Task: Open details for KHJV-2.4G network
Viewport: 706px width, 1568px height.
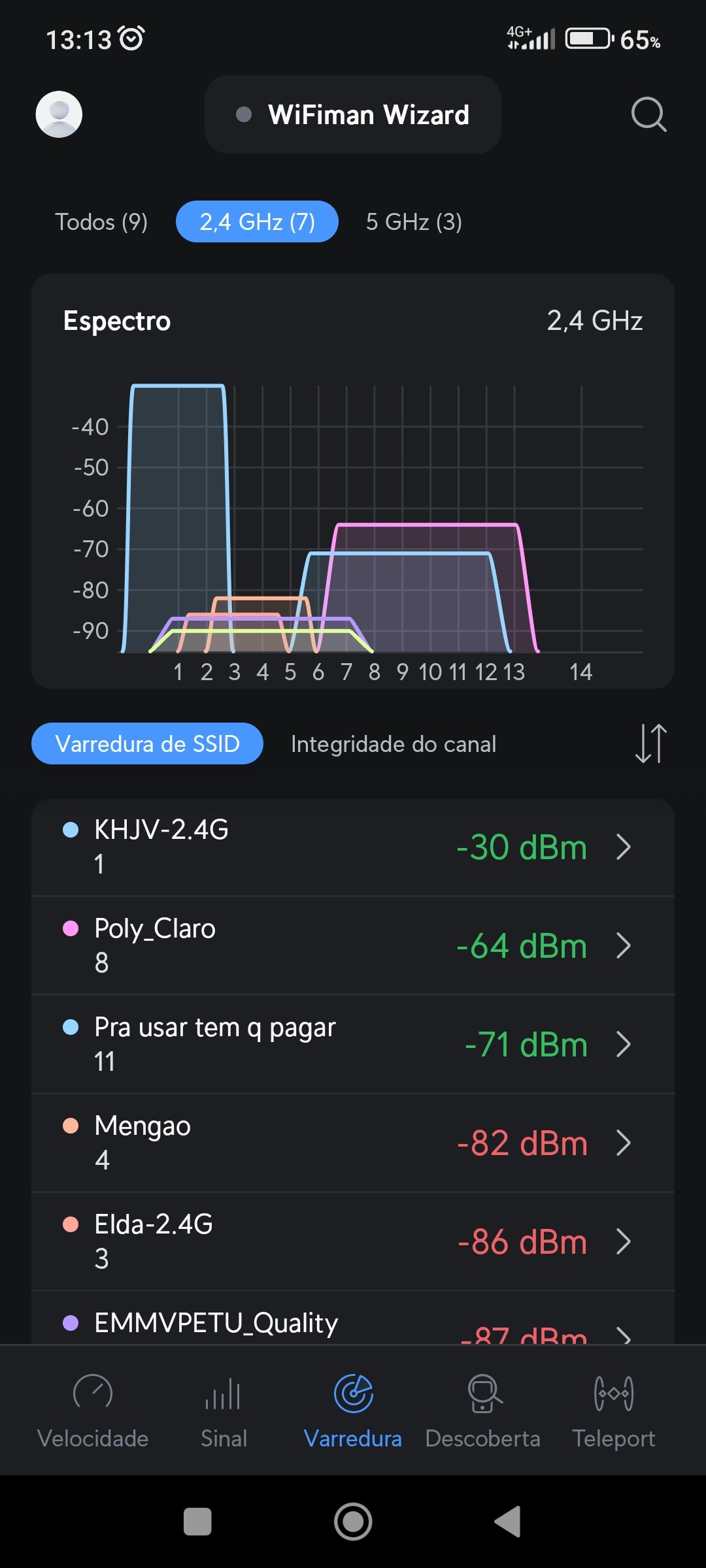Action: point(353,847)
